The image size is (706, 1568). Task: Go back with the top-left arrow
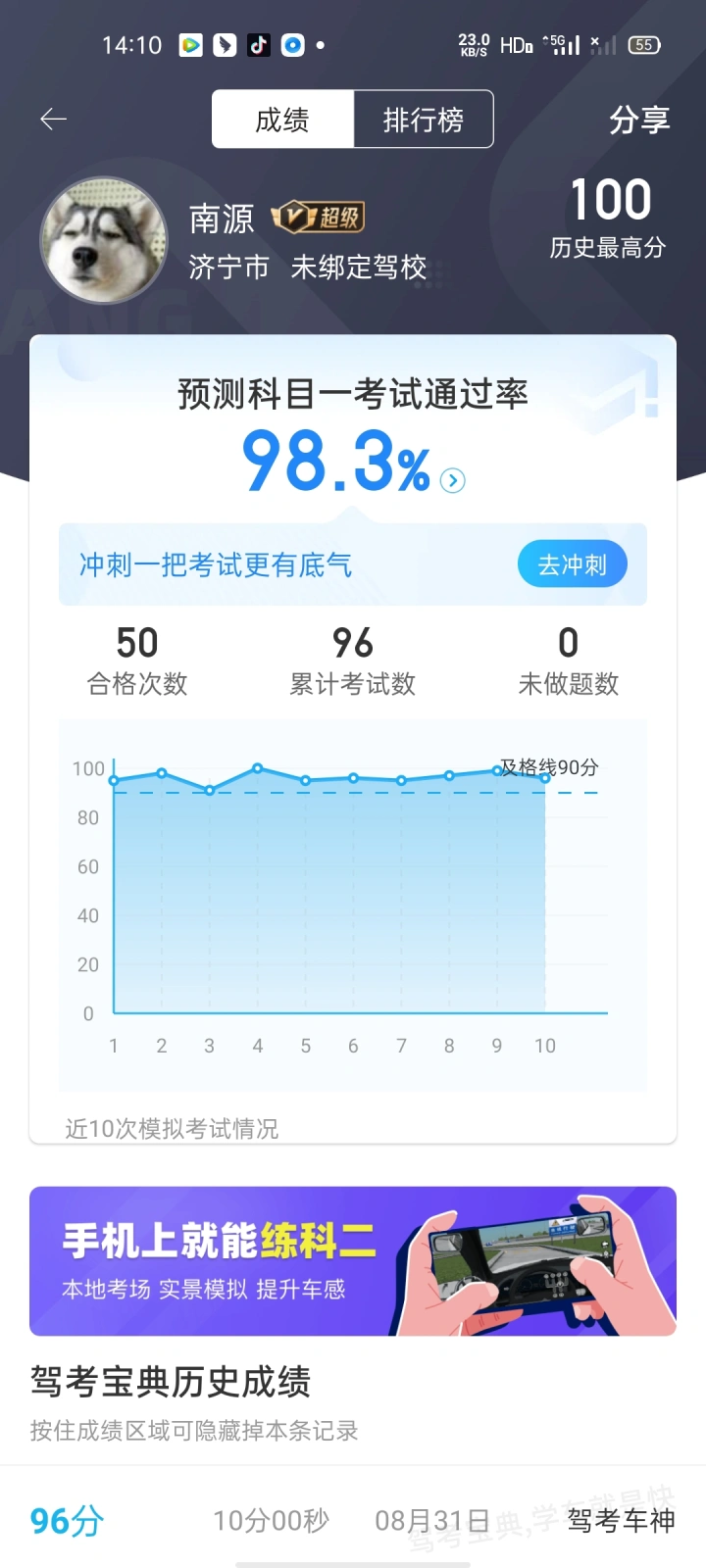(53, 120)
